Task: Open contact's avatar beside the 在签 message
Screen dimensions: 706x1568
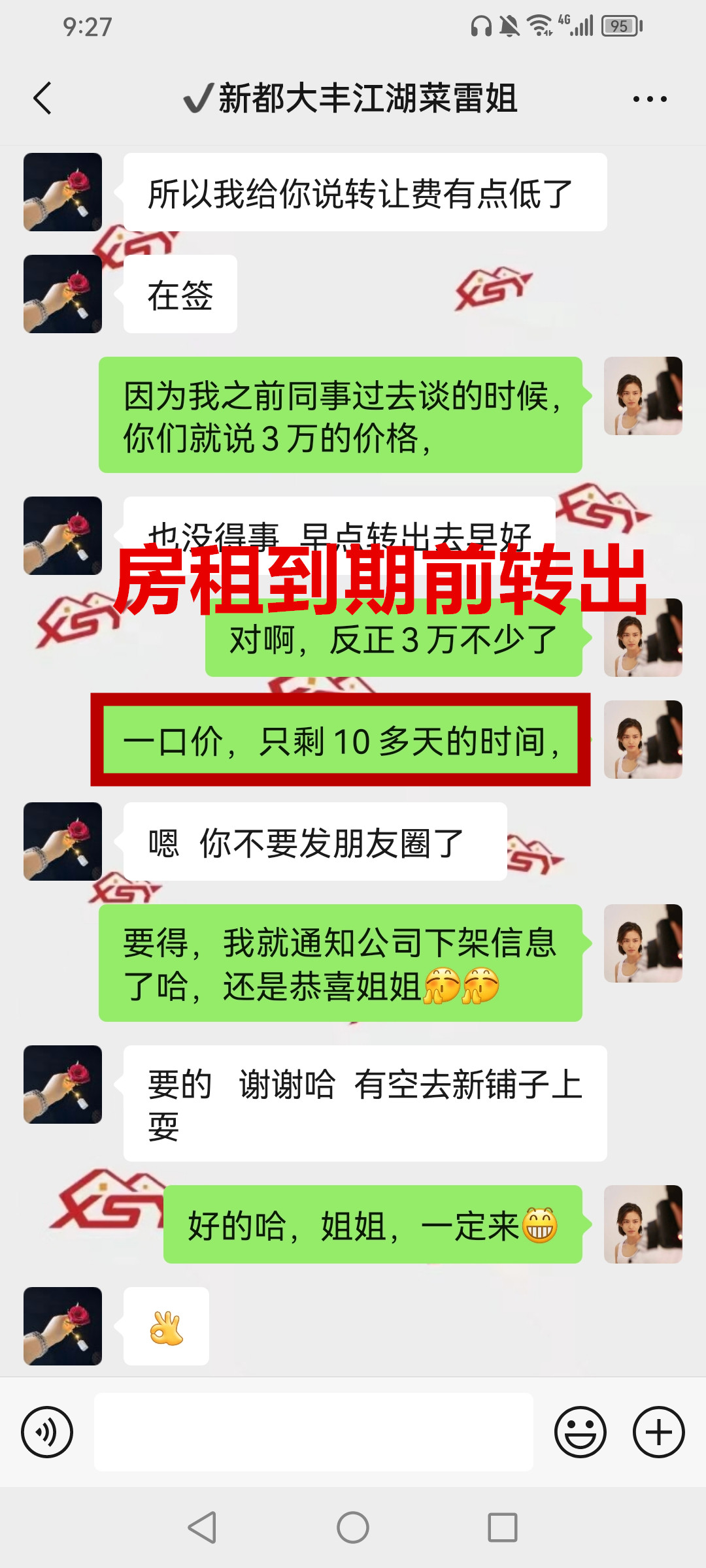Action: pos(63,294)
